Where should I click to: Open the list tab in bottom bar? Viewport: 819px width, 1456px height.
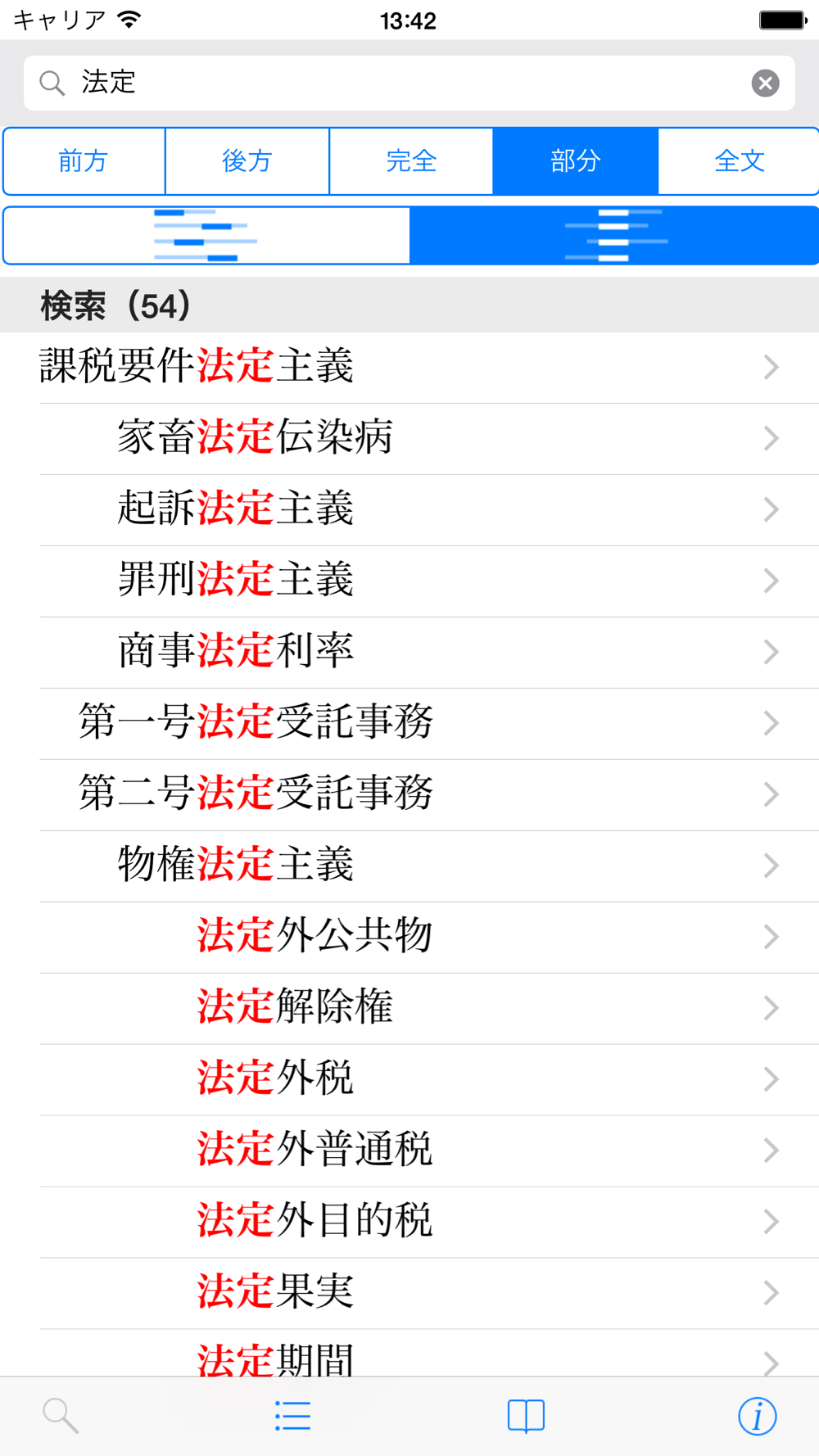click(292, 1416)
